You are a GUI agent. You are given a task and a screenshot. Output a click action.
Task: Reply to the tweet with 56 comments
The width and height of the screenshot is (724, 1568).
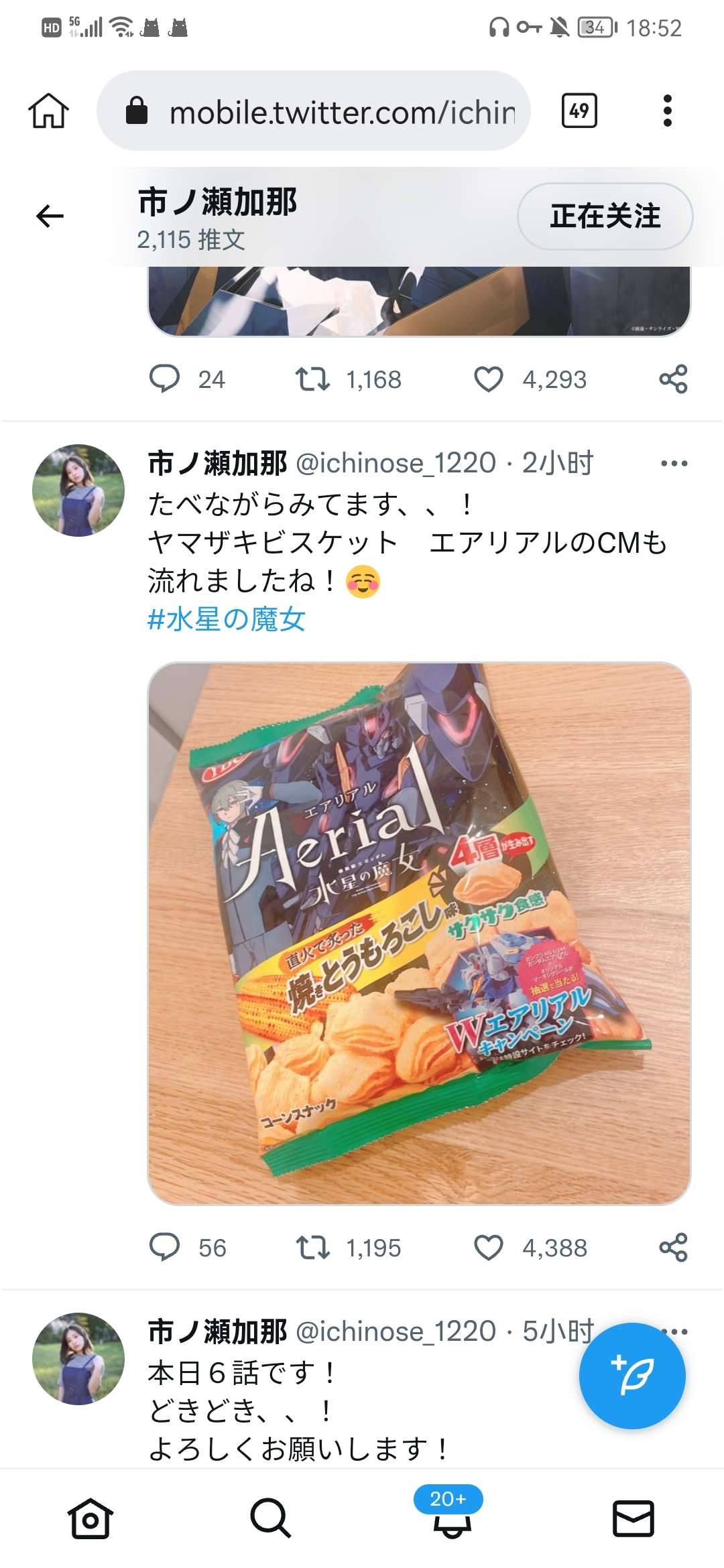pyautogui.click(x=164, y=1247)
